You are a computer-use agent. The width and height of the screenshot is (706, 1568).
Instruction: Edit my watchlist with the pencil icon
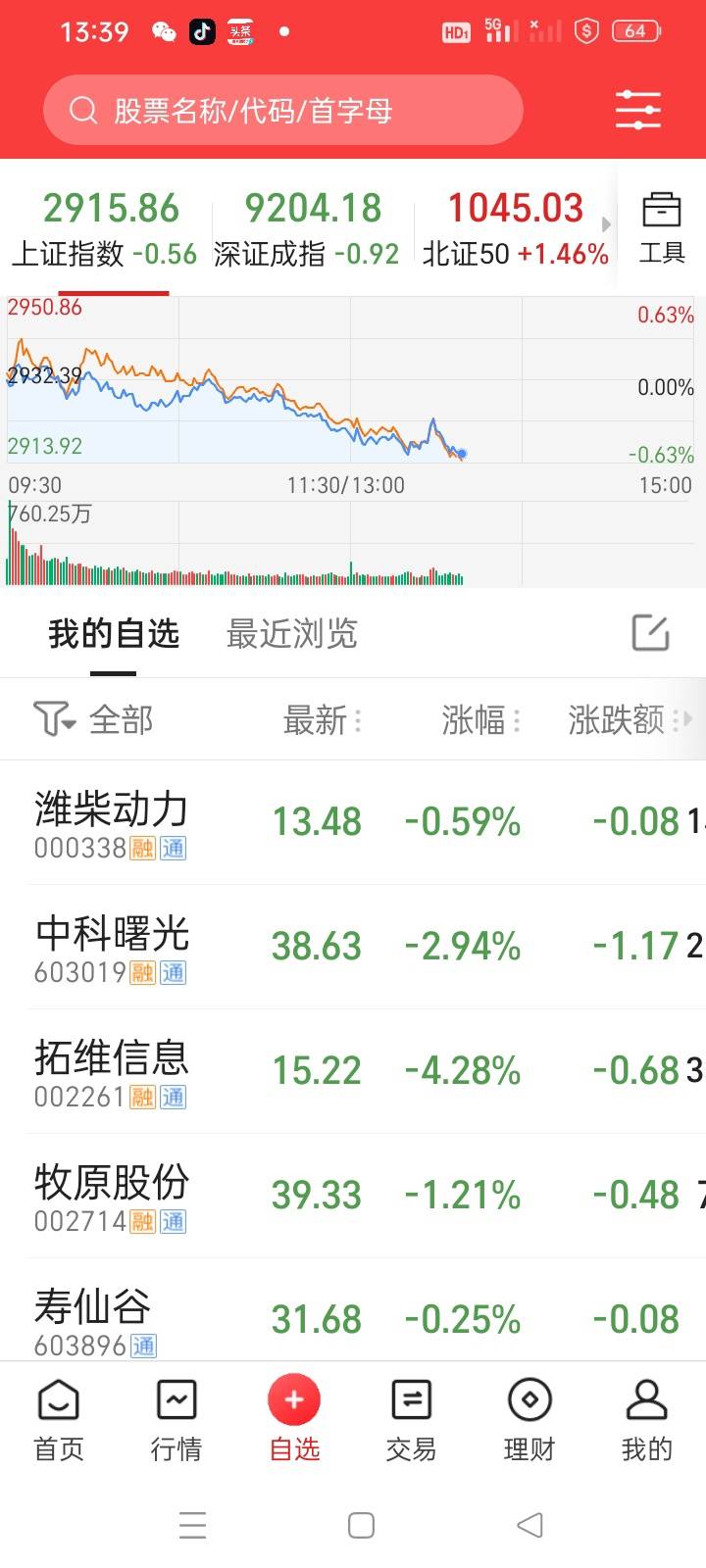[x=651, y=633]
